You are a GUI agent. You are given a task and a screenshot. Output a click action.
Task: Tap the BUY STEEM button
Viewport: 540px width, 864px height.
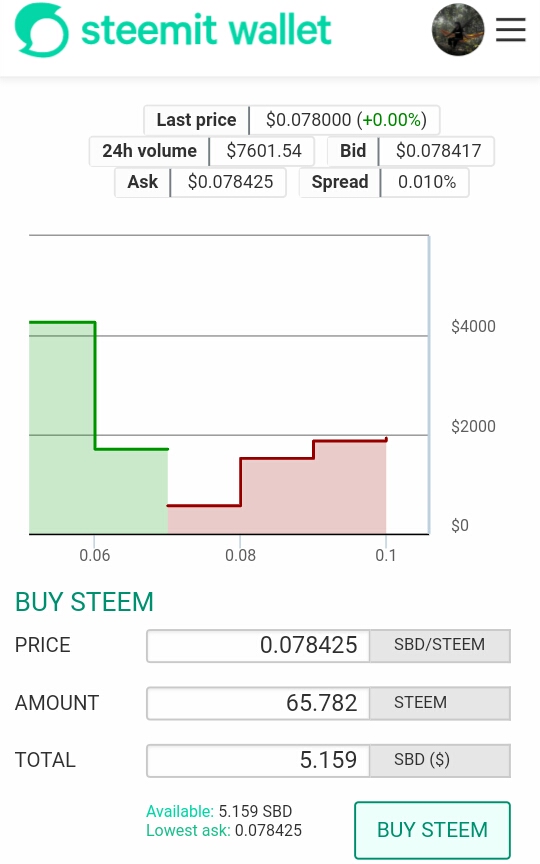432,830
